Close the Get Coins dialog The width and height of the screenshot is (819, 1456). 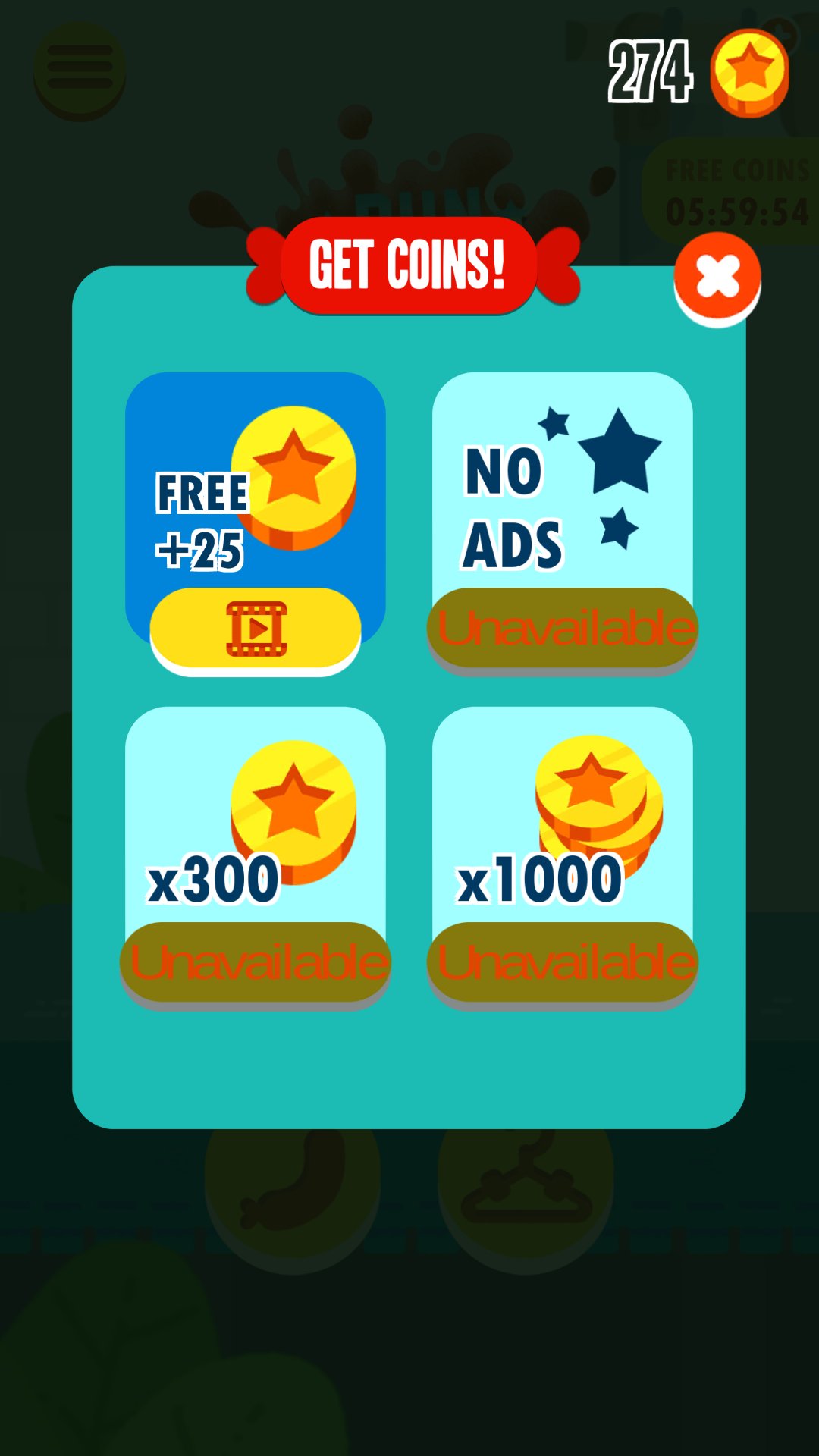(x=717, y=276)
